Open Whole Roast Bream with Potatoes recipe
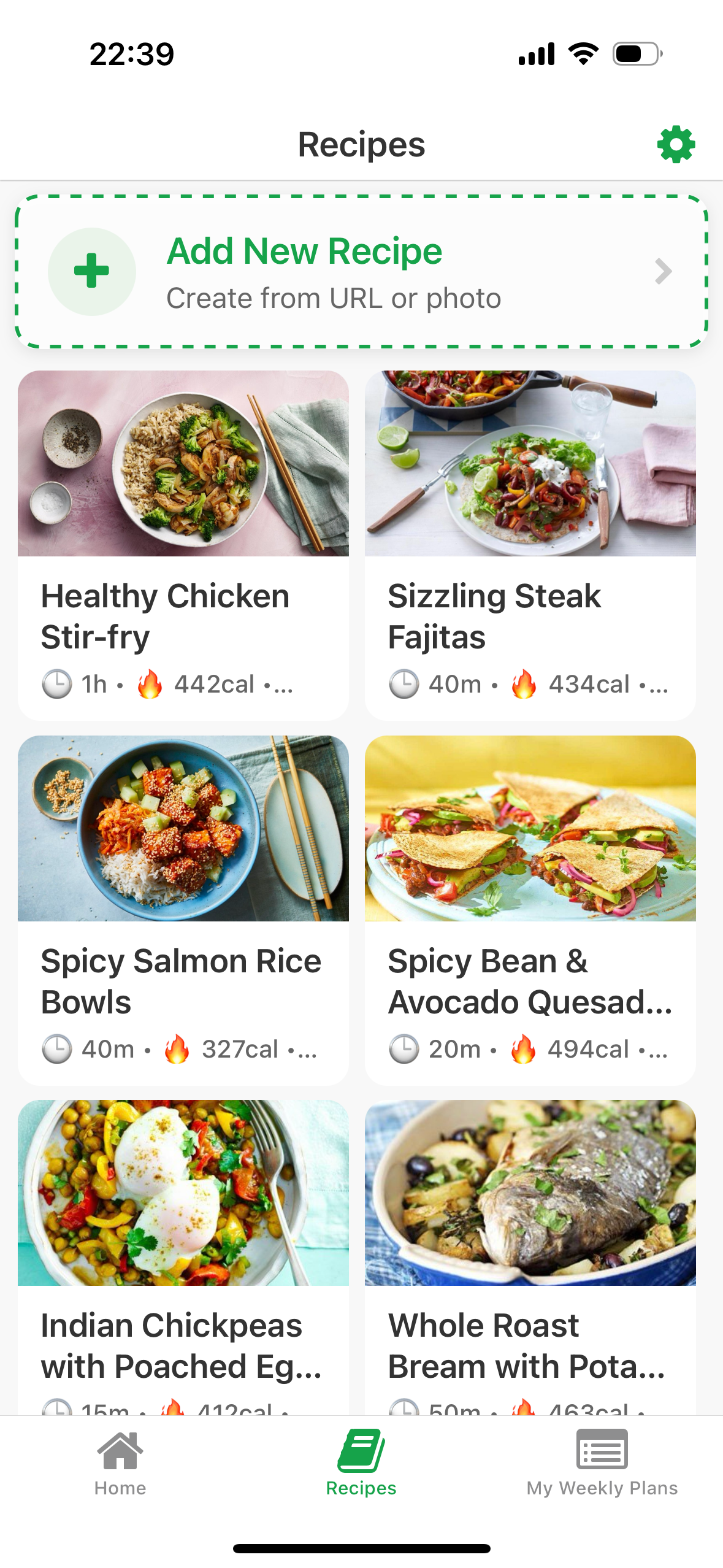This screenshot has width=723, height=1568. coord(530,1258)
